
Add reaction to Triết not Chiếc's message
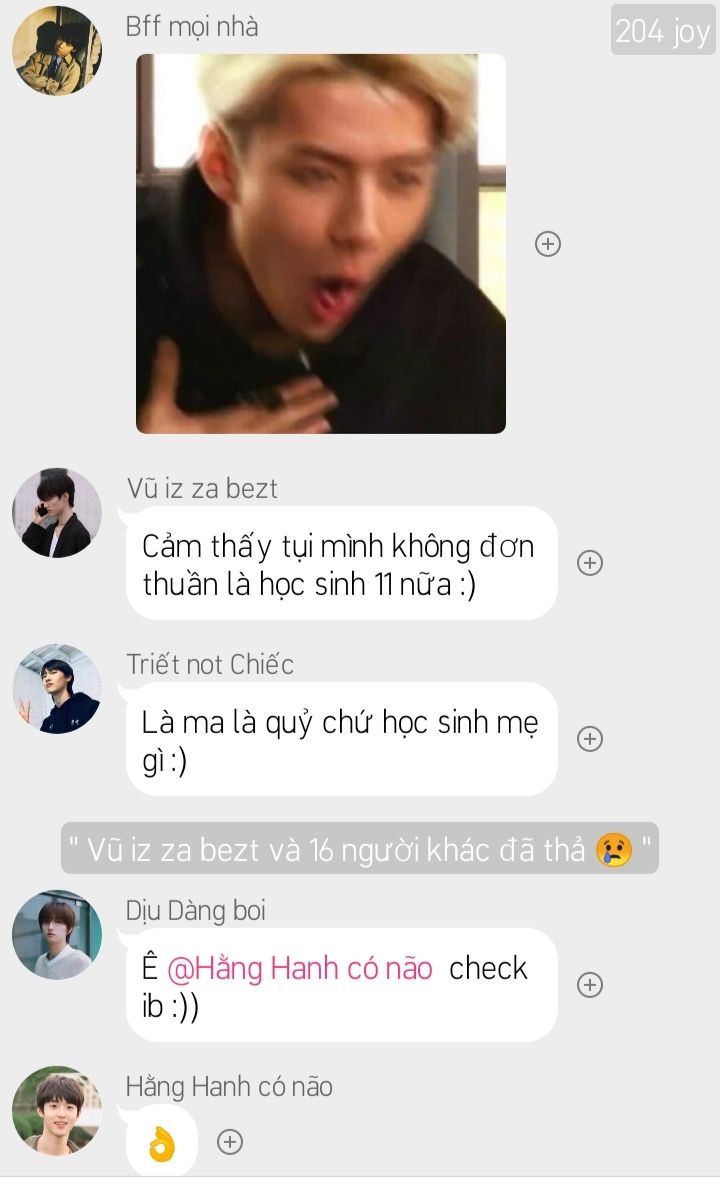(590, 738)
